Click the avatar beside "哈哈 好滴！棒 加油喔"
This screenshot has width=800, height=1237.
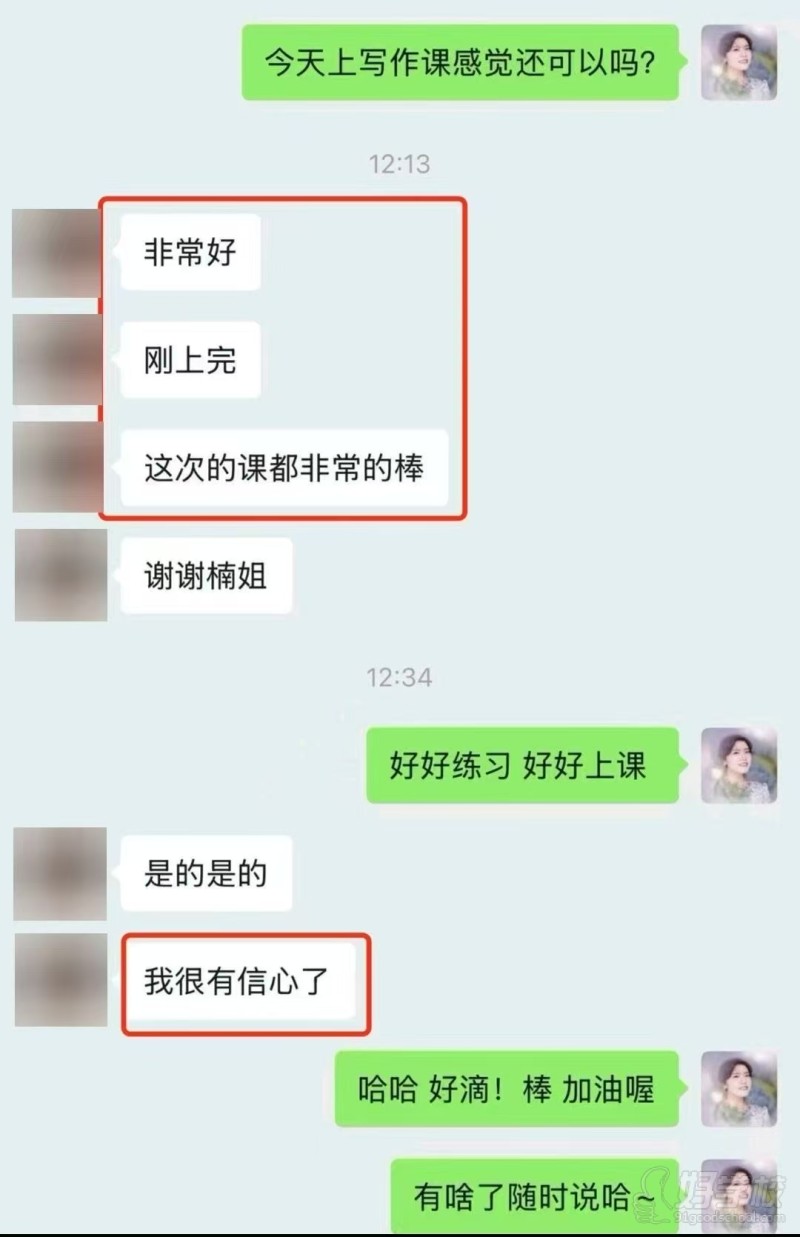(740, 1090)
